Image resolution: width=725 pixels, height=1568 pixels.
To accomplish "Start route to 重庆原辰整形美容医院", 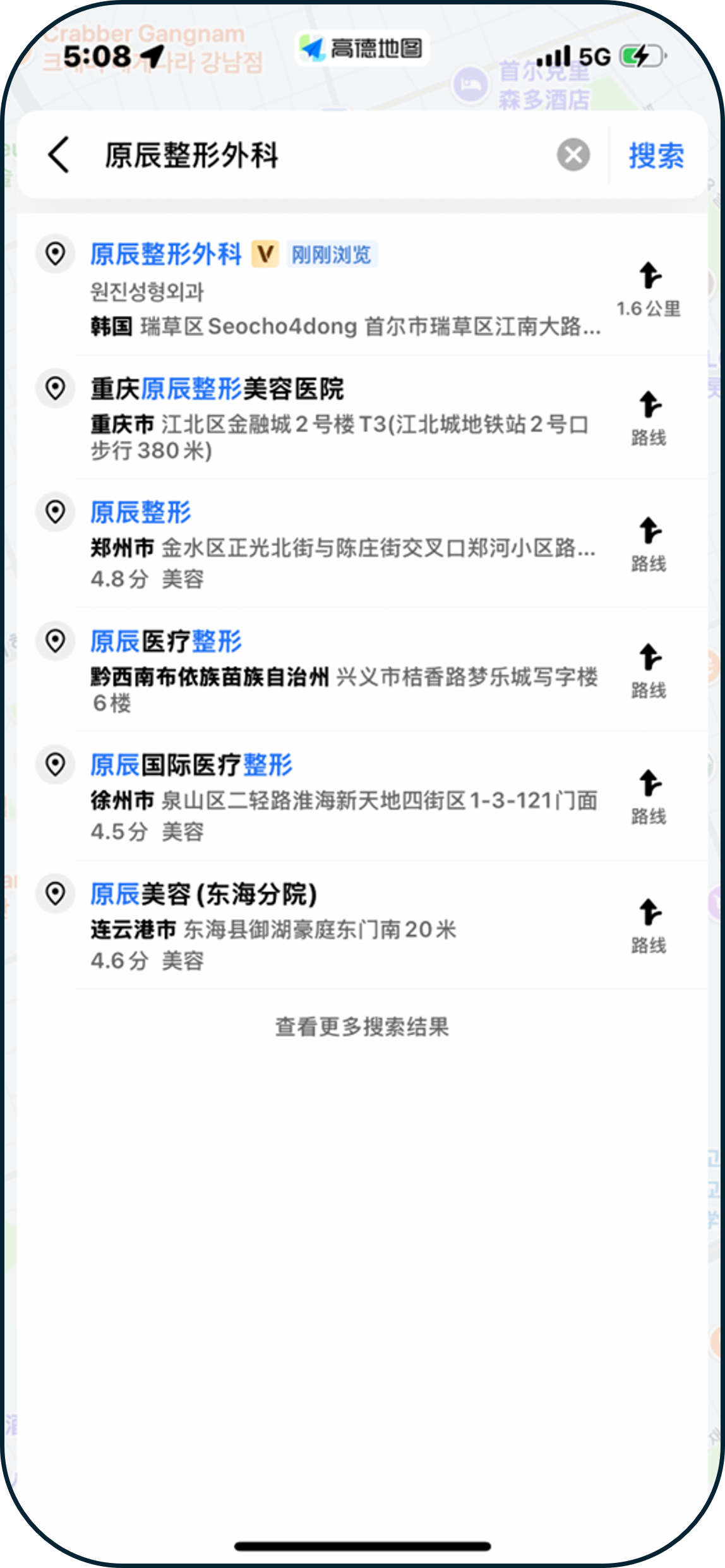I will [649, 418].
